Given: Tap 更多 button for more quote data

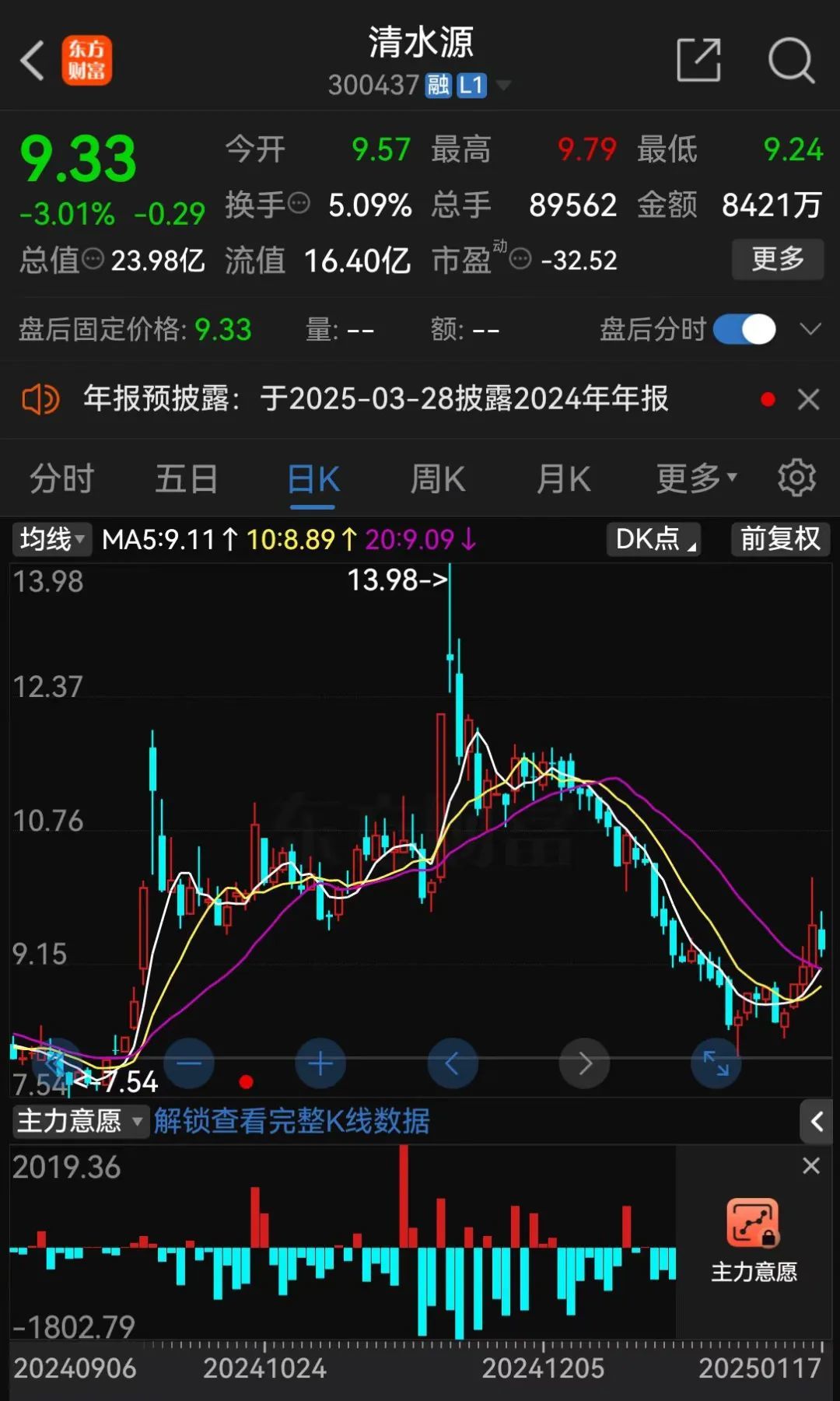Looking at the screenshot, I should click(777, 259).
